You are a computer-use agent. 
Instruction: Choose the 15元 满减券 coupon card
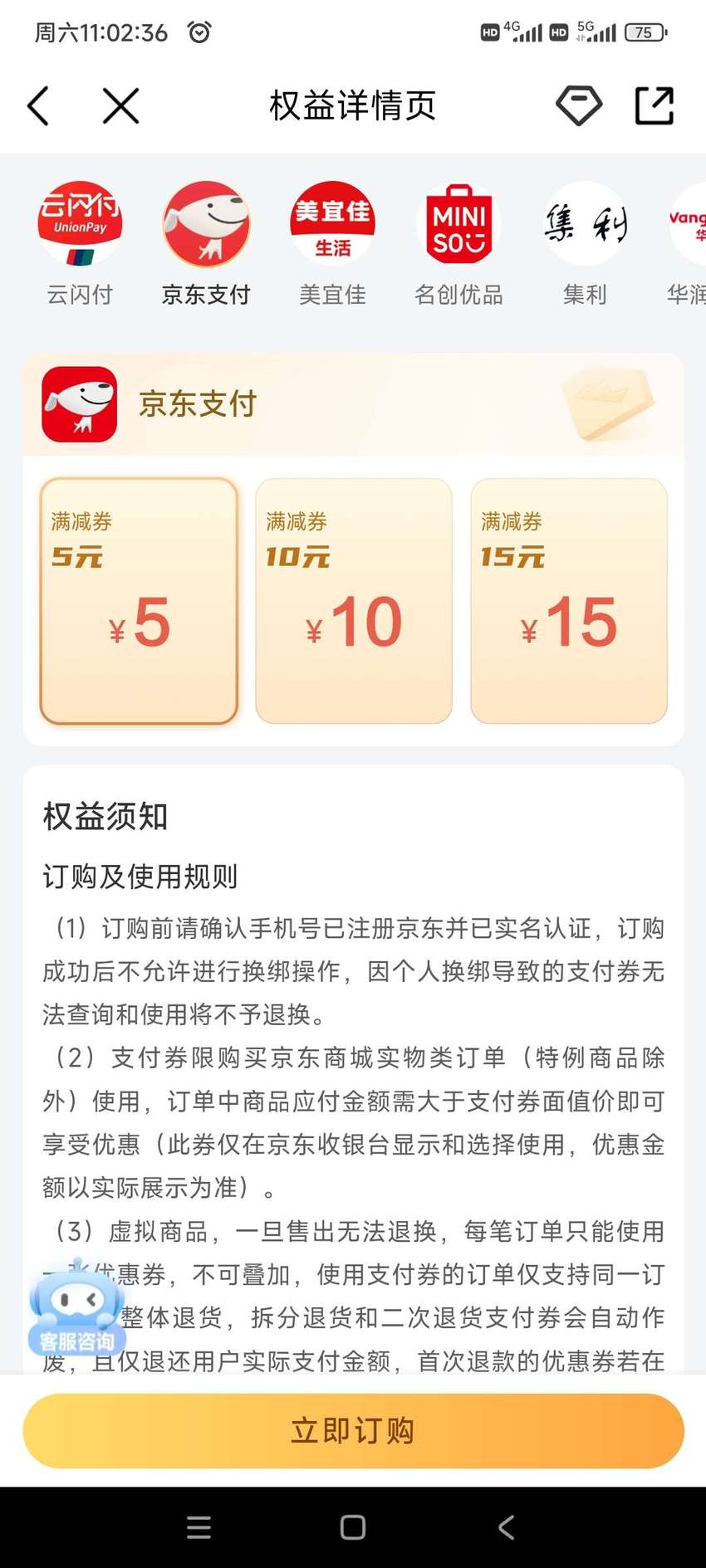click(x=569, y=601)
